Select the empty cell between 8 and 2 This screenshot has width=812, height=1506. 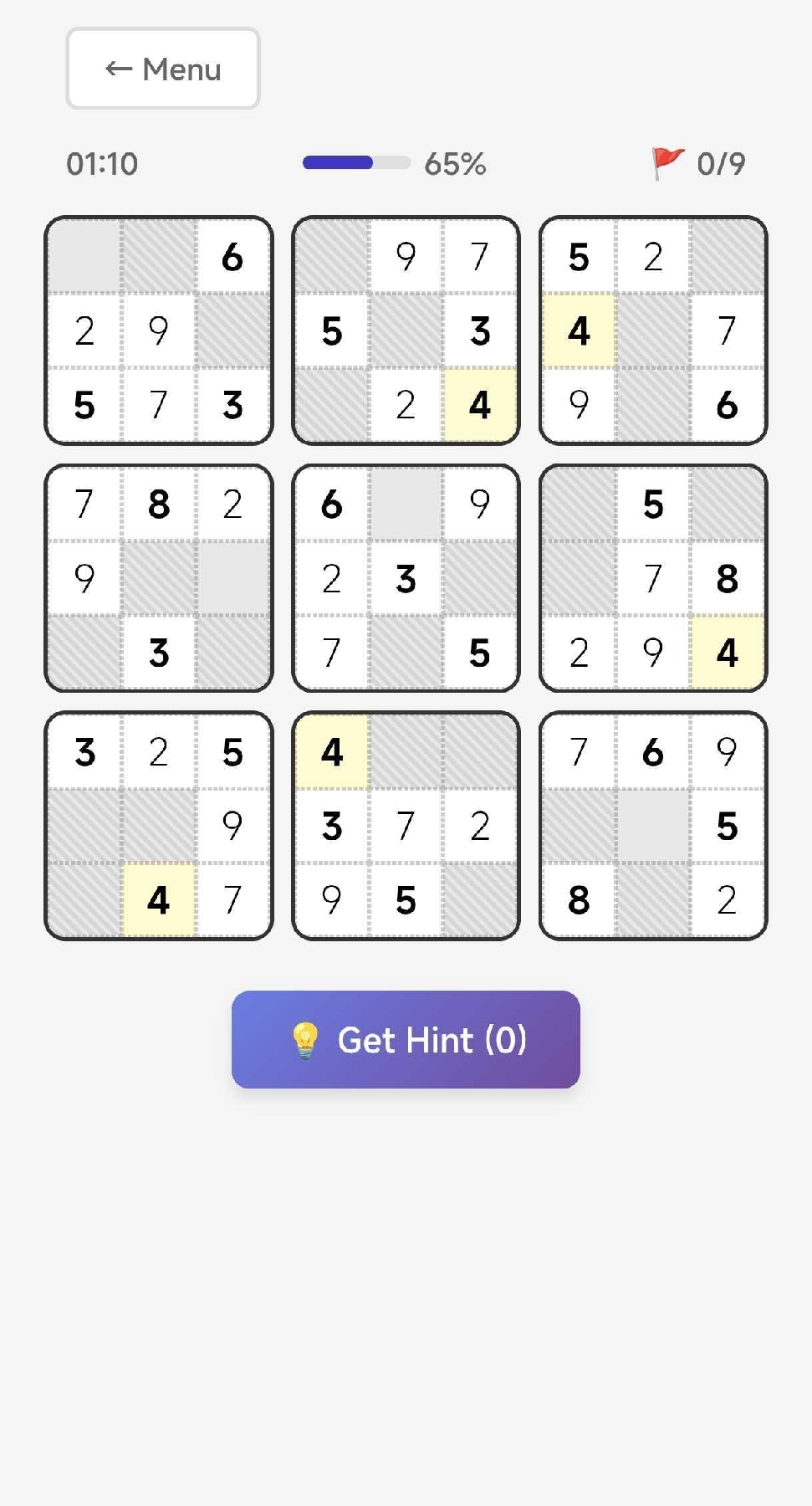tap(653, 900)
